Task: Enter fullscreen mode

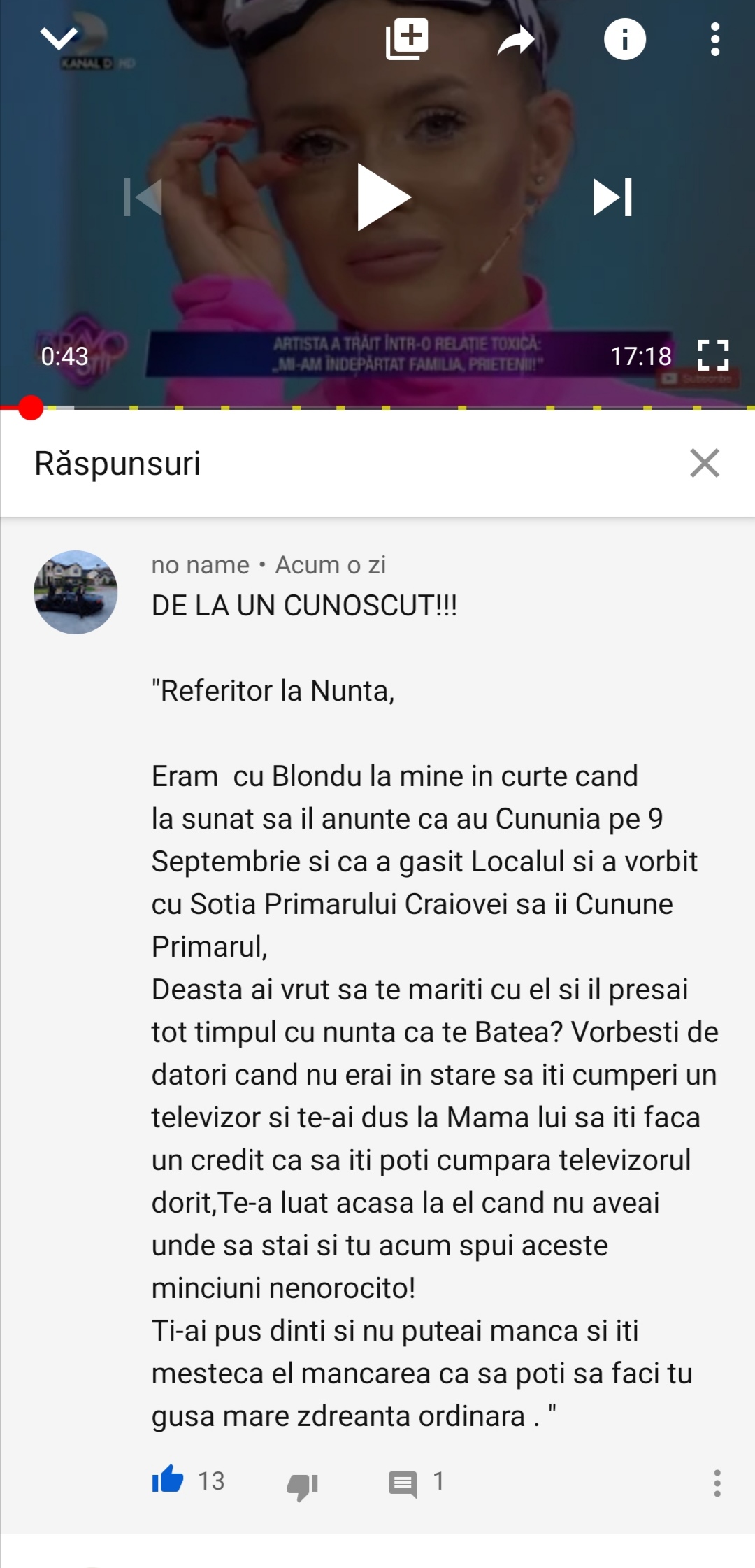Action: point(713,355)
